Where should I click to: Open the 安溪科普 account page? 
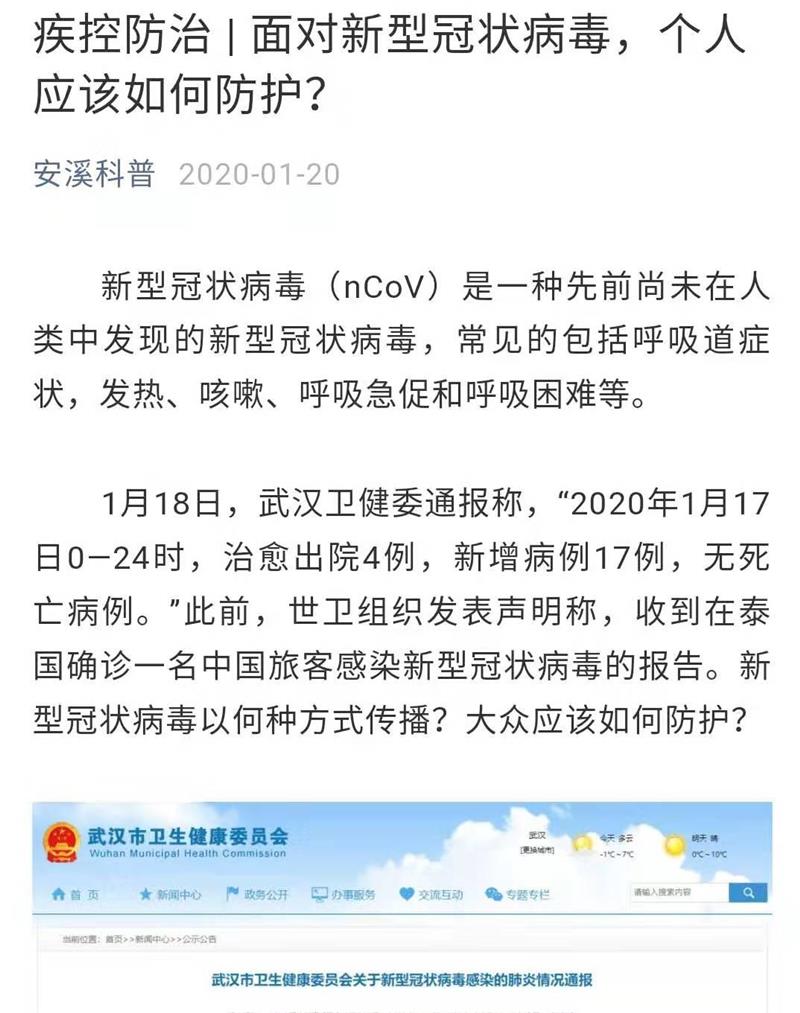94,174
